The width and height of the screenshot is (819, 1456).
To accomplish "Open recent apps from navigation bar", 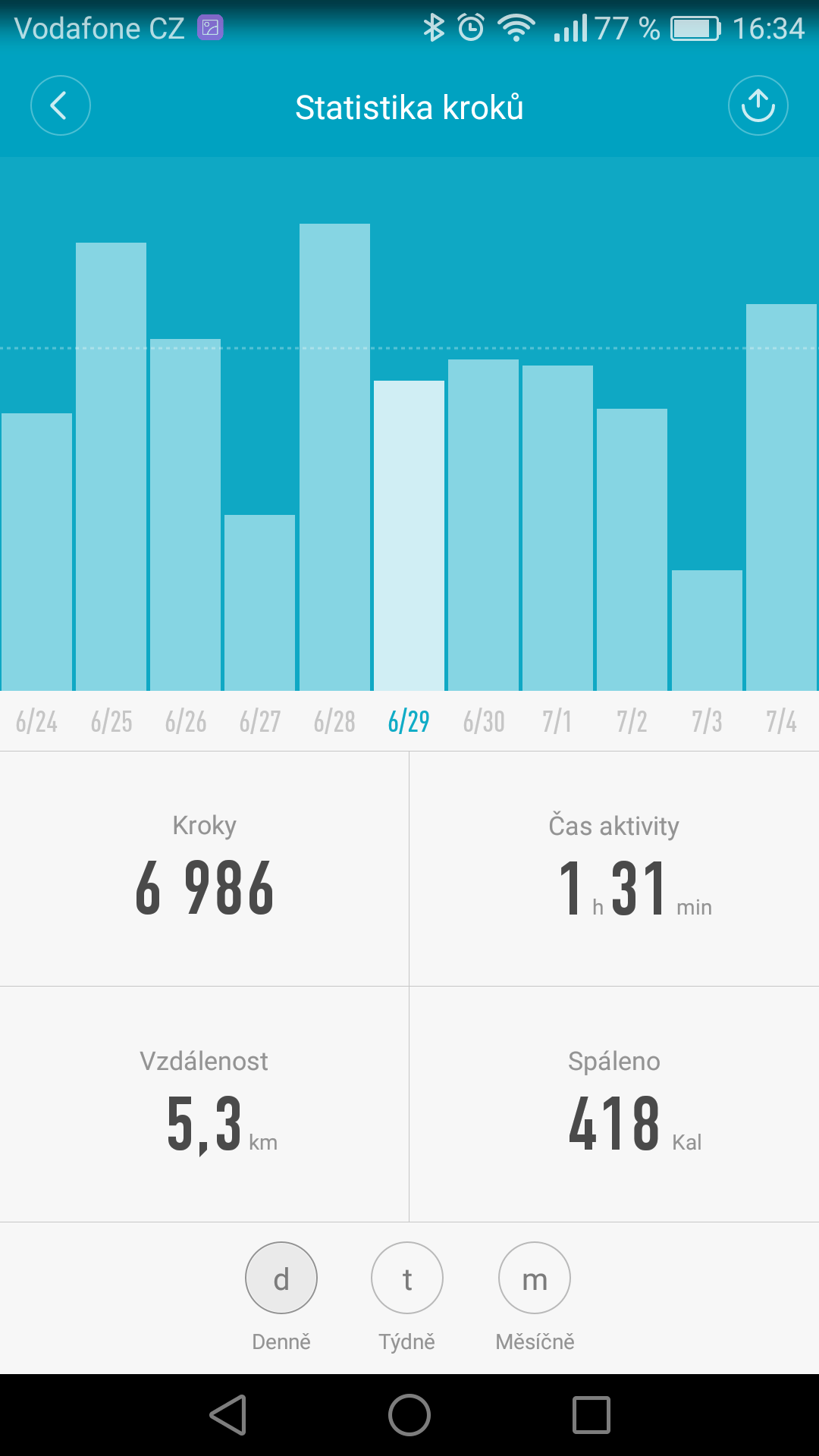I will click(x=591, y=1415).
